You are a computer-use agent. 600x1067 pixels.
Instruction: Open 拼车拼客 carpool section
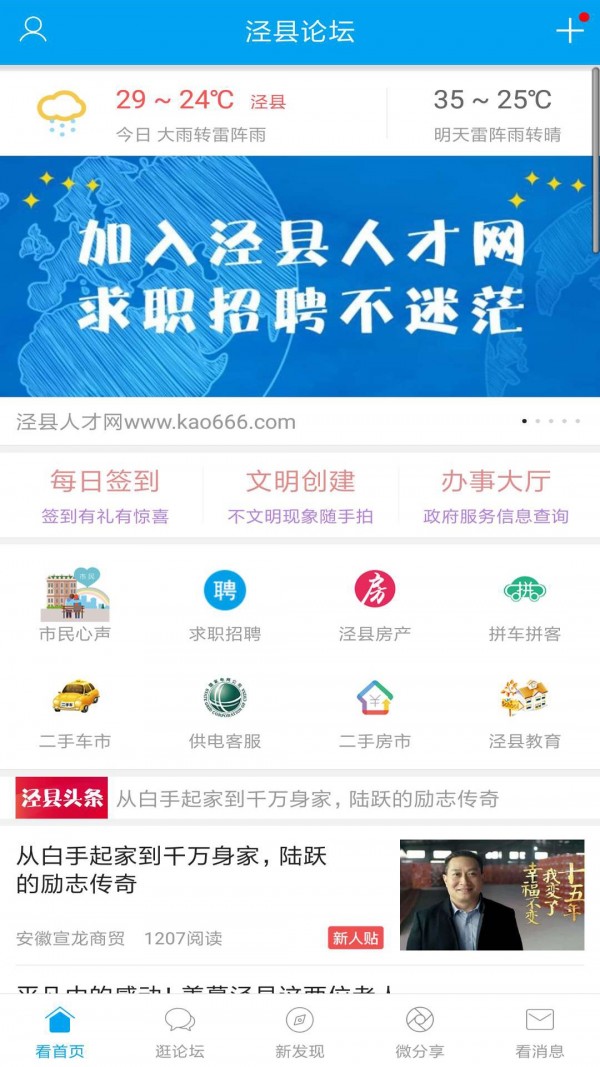(x=524, y=605)
